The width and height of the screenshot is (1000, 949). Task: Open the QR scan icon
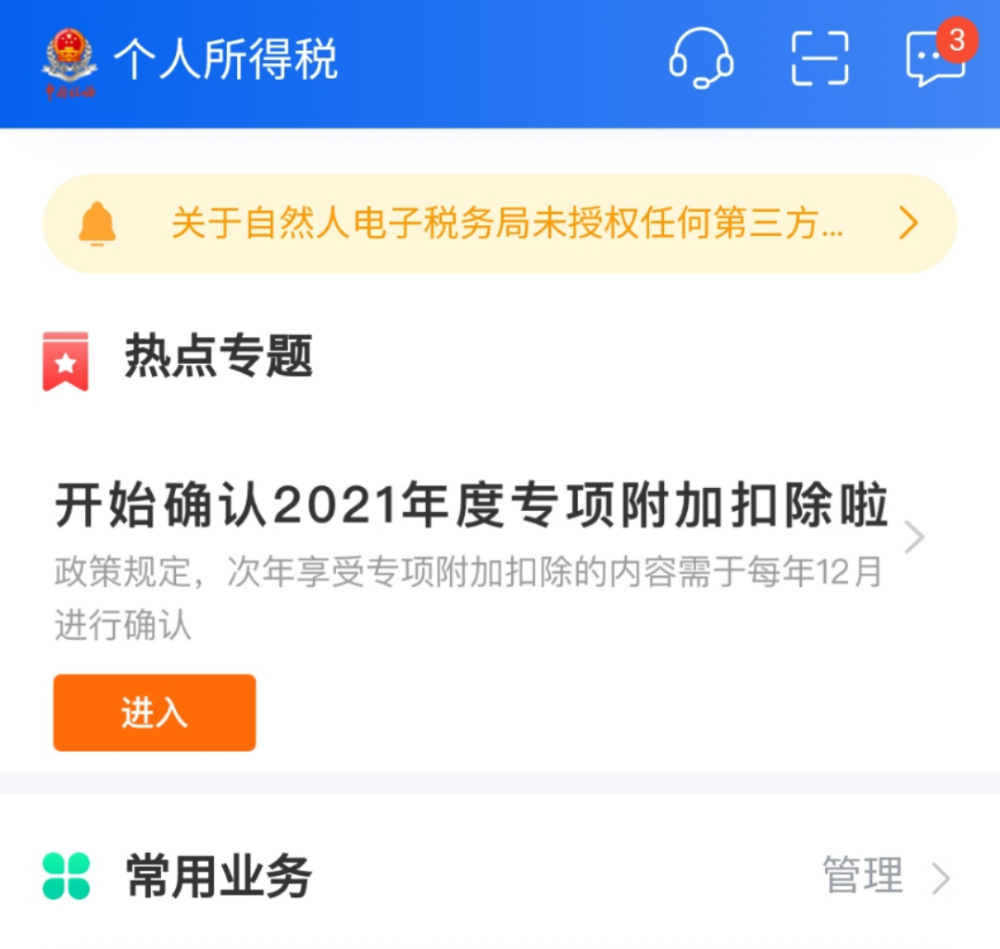[820, 58]
